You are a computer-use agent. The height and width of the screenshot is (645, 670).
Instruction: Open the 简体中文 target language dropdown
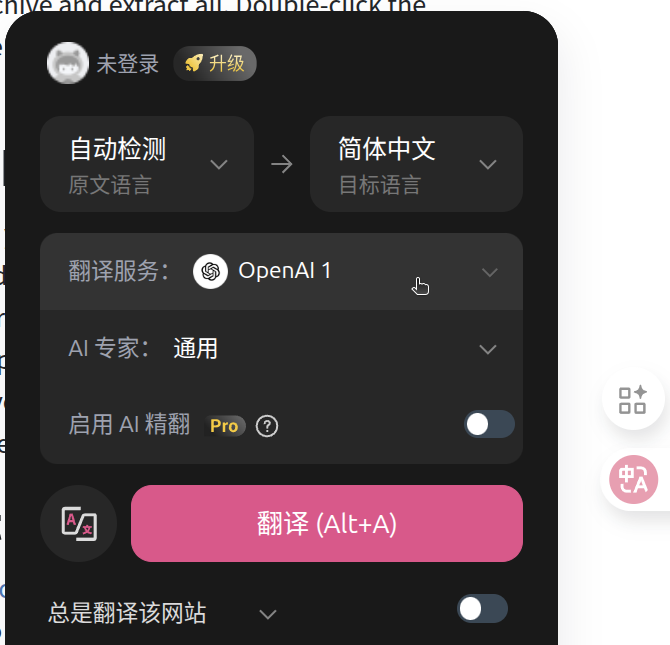pos(416,164)
